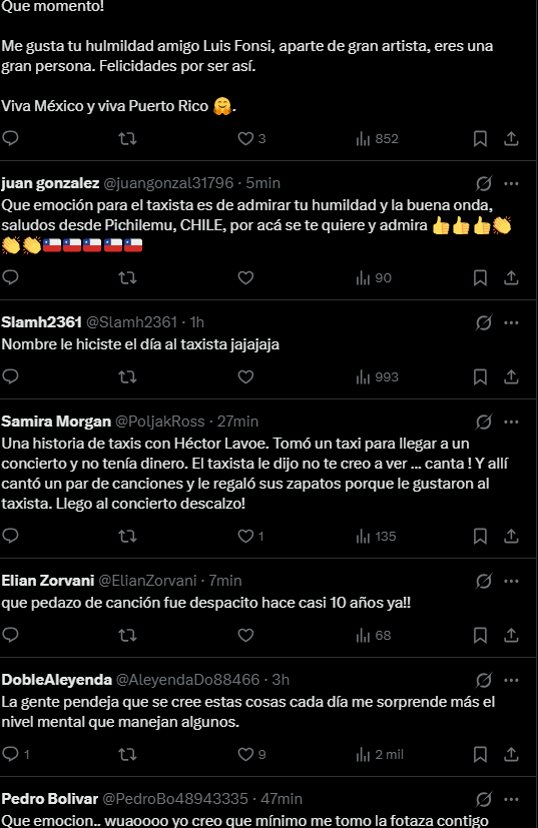This screenshot has height=828, width=538.
Task: Open Slamh2361's profile name
Action: coord(41,322)
